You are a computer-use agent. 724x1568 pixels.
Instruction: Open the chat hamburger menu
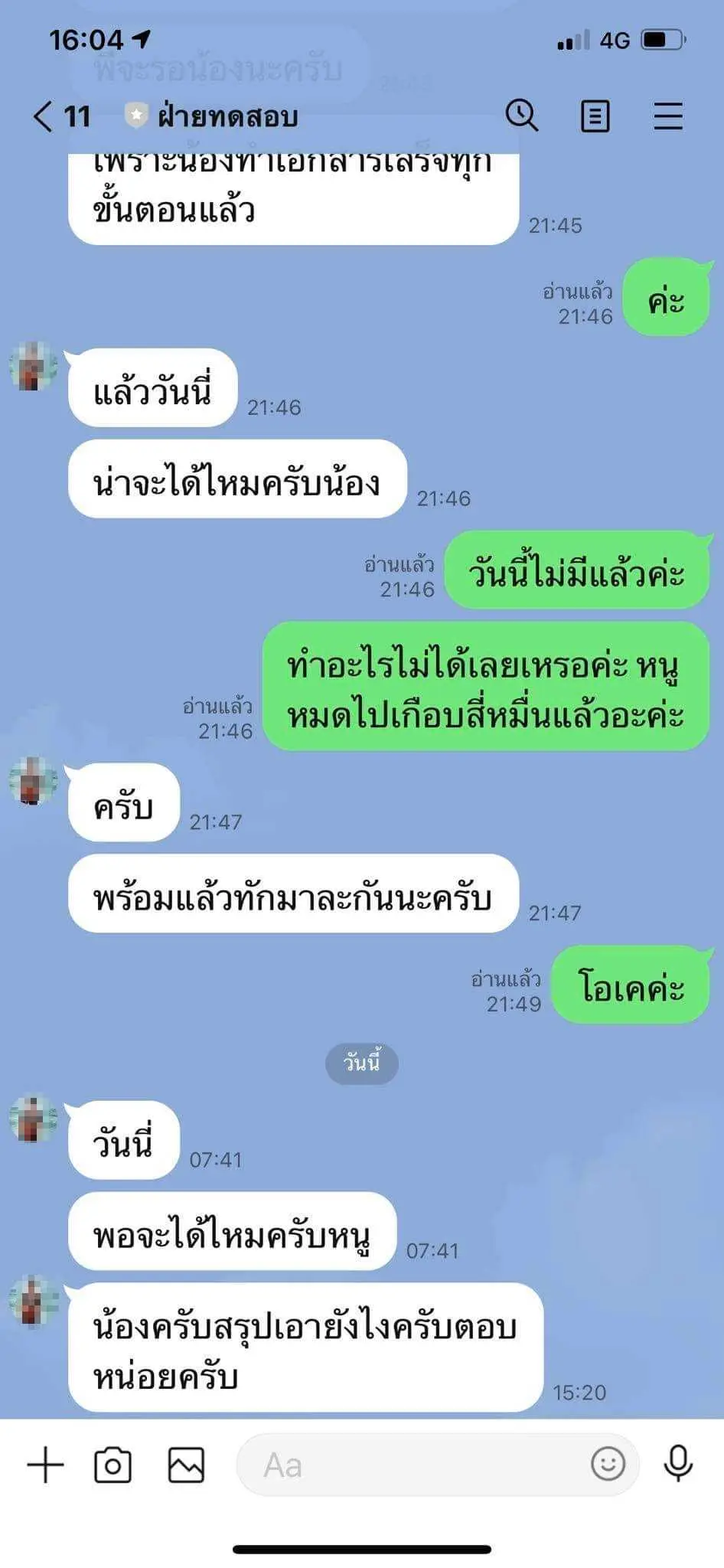(667, 116)
